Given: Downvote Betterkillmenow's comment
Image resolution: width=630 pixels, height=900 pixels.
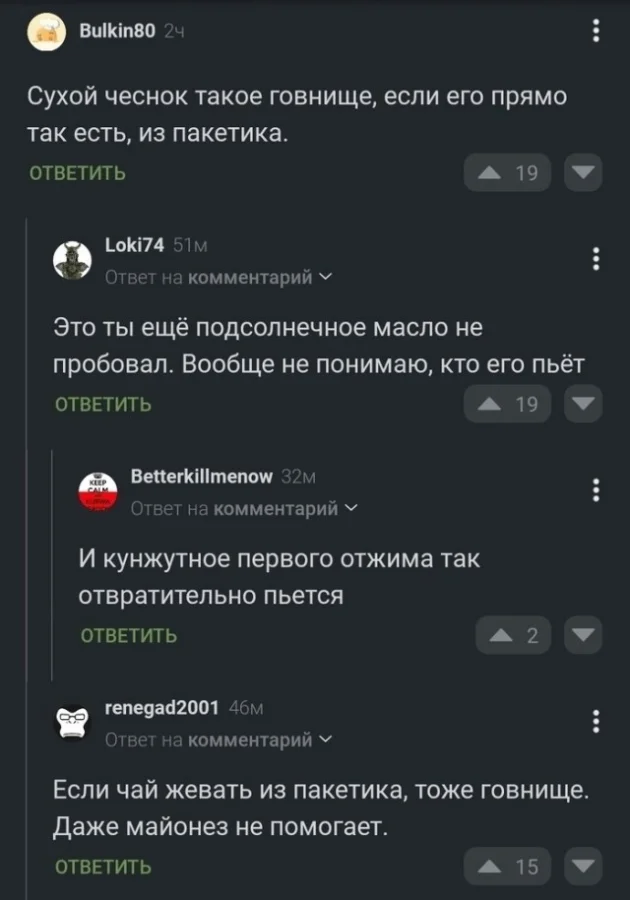Looking at the screenshot, I should 583,635.
